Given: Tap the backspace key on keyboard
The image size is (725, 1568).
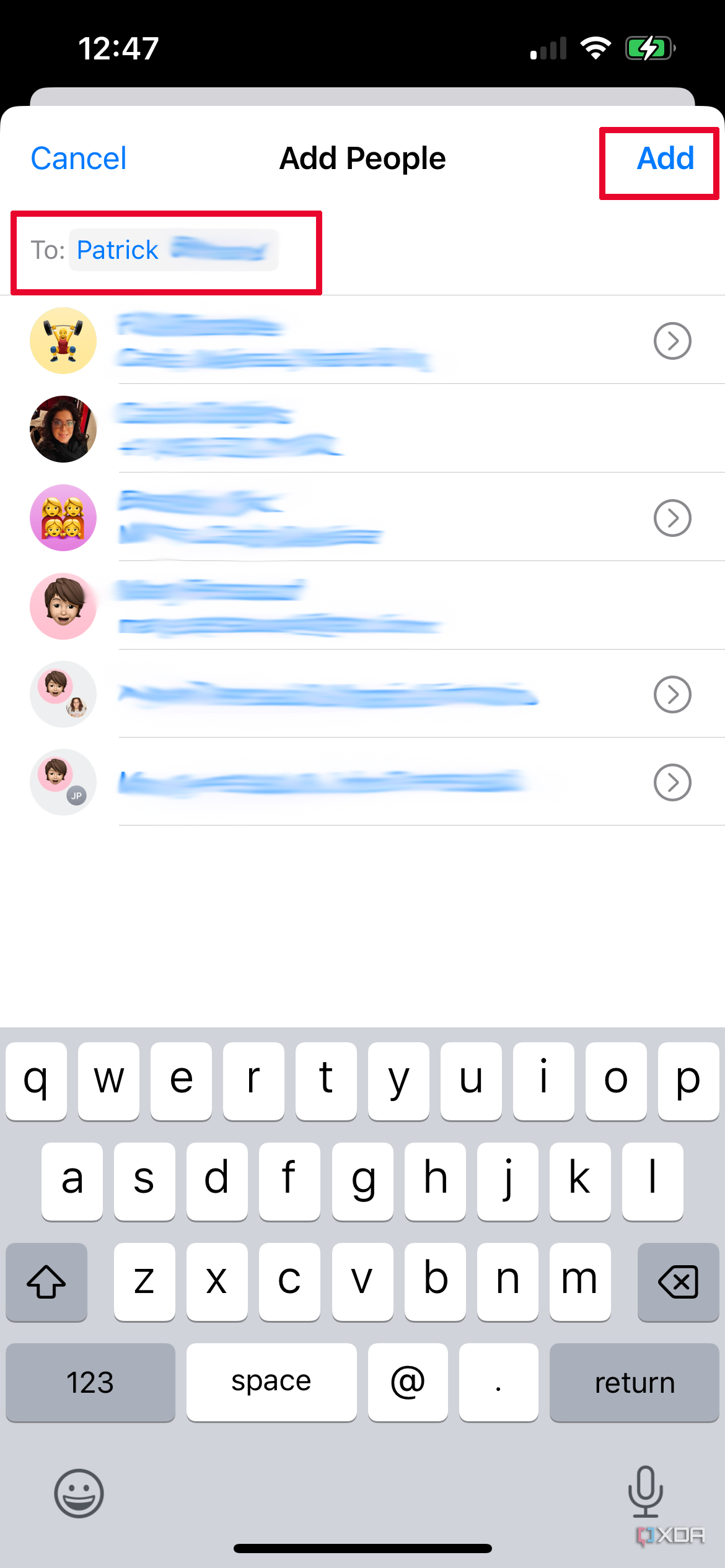Looking at the screenshot, I should click(x=678, y=1282).
